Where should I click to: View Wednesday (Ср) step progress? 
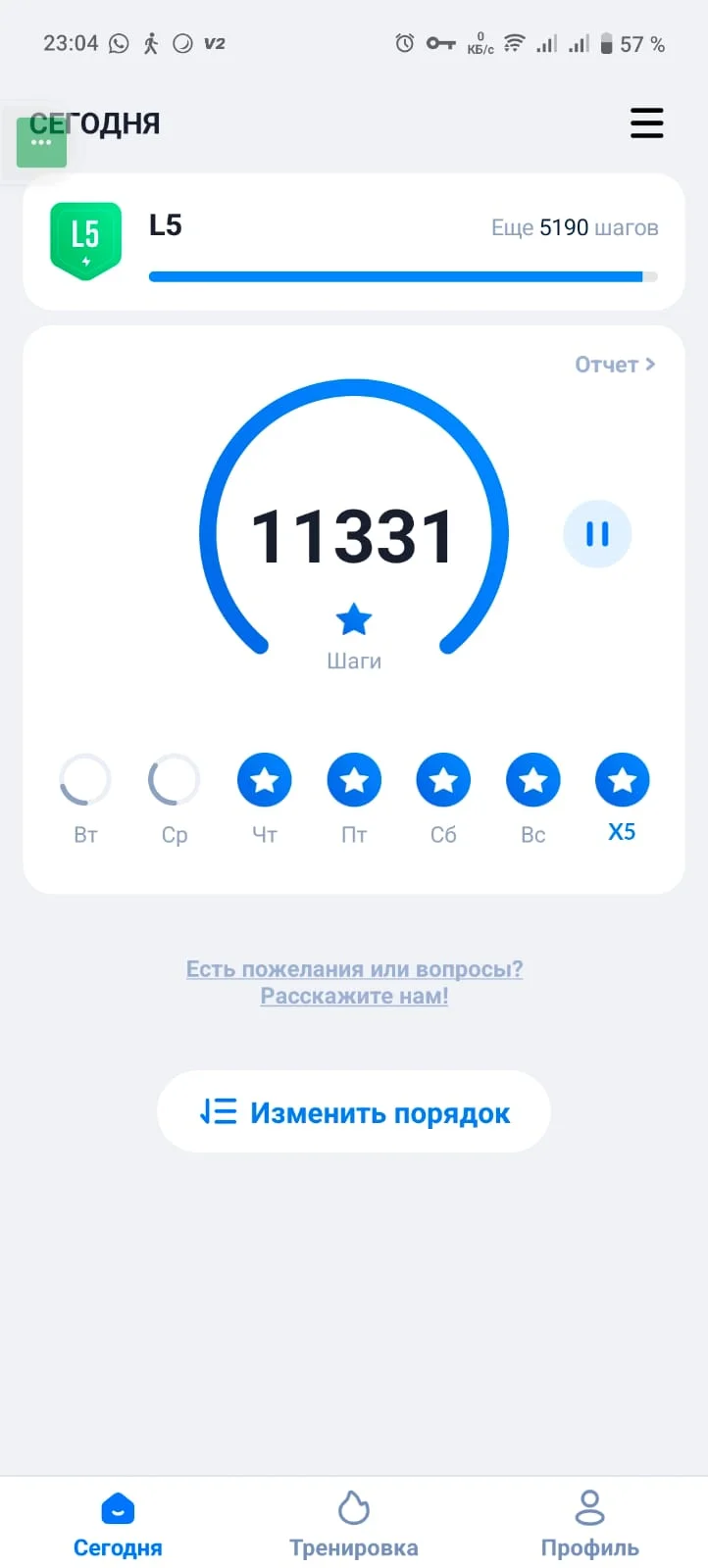(175, 780)
